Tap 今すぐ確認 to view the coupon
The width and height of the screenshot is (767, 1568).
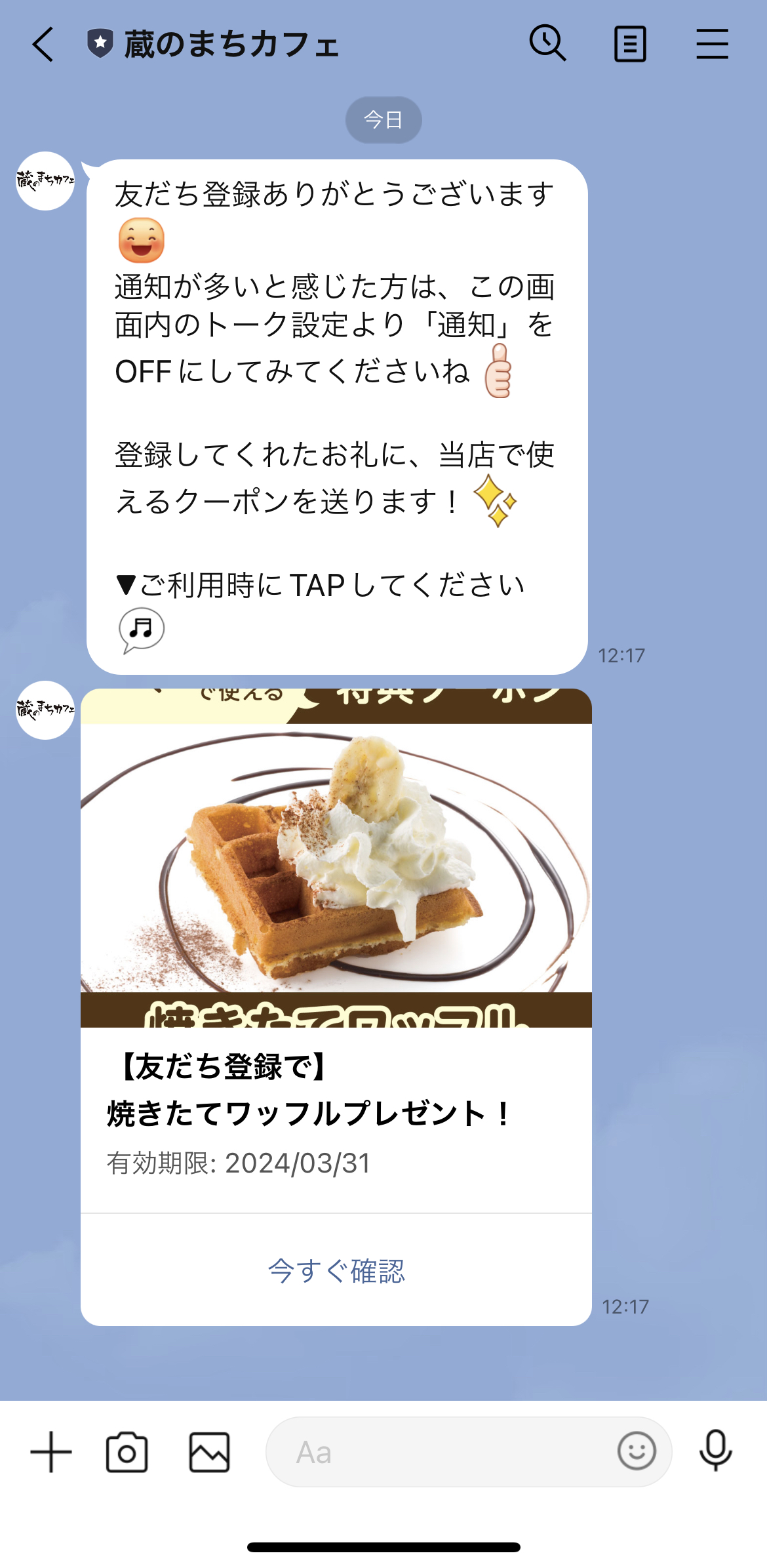pyautogui.click(x=335, y=1271)
